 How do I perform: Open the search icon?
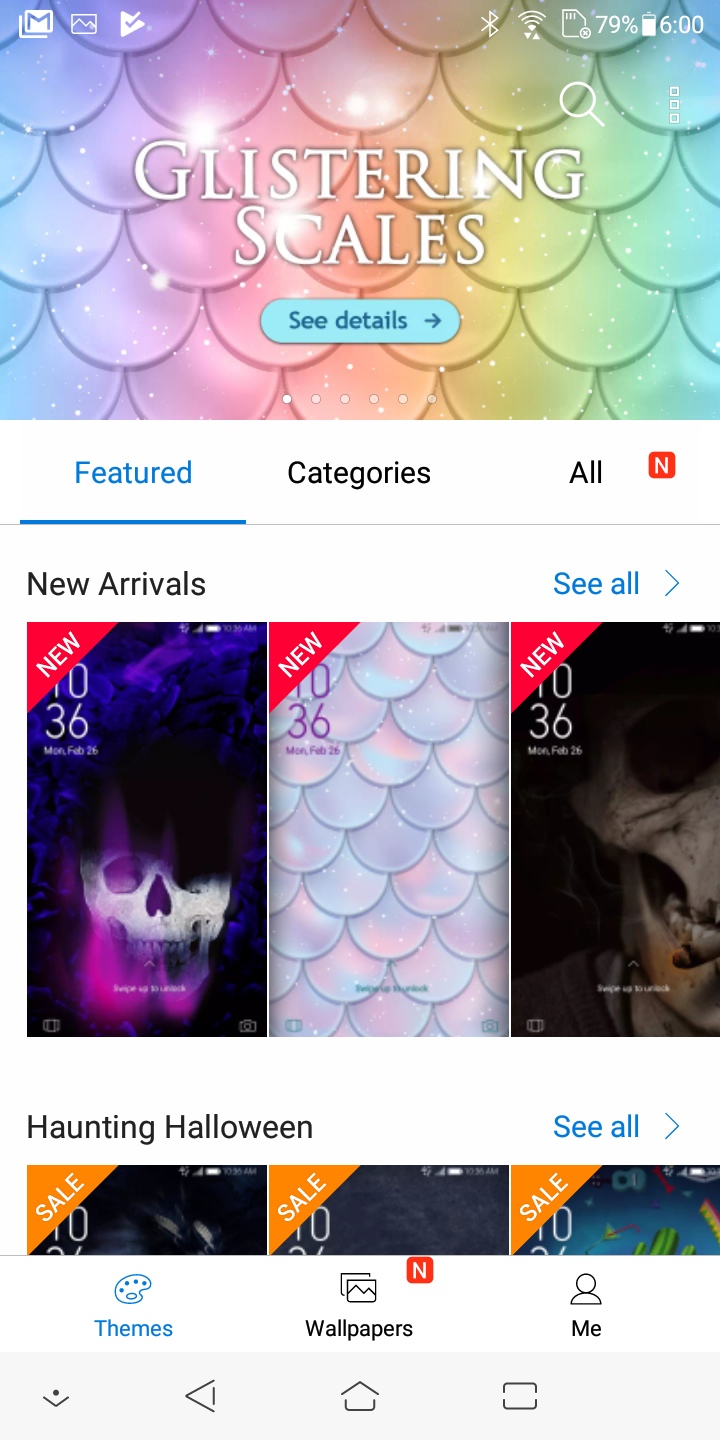coord(581,104)
